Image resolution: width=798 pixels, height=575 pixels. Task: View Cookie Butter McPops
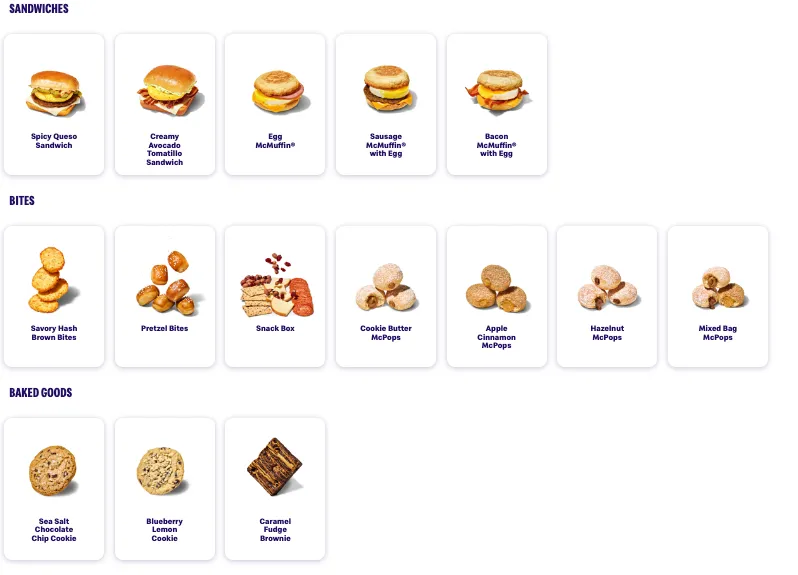pos(386,296)
